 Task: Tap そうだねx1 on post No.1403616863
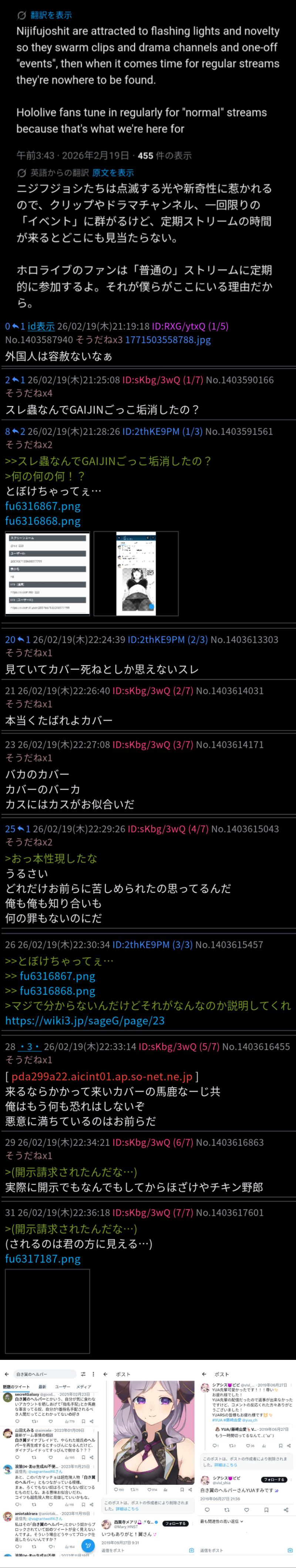pos(28,1155)
